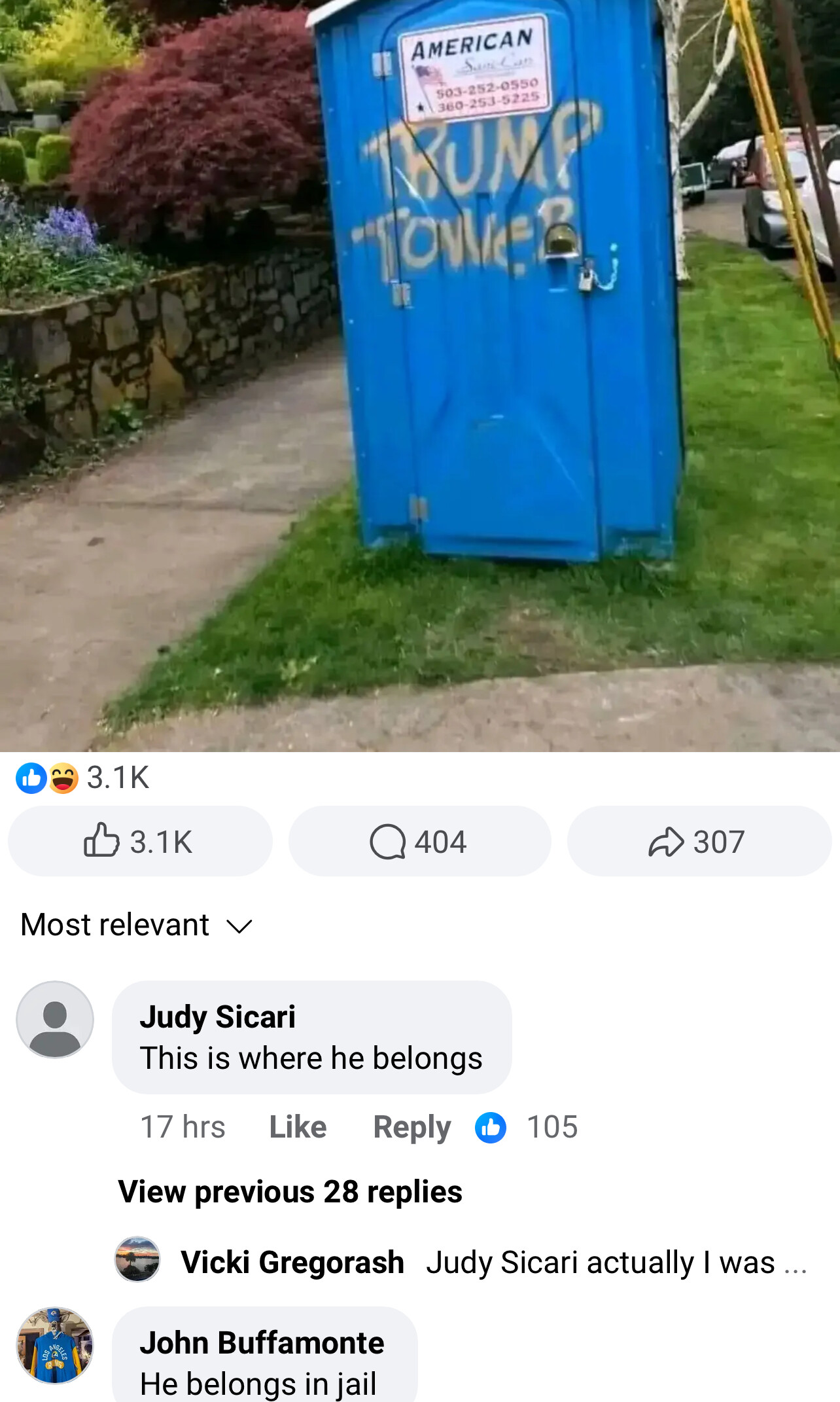Share the post using 307 shares button
Image resolution: width=840 pixels, height=1402 pixels.
pyautogui.click(x=699, y=841)
